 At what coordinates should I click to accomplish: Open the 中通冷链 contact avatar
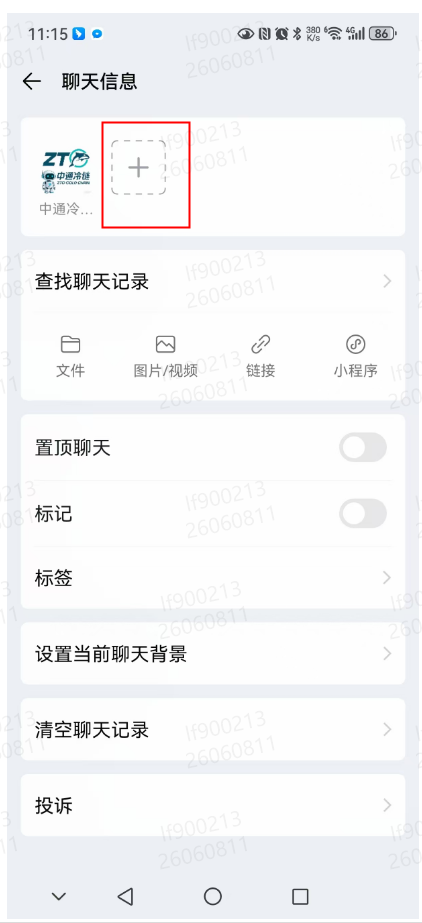66,171
